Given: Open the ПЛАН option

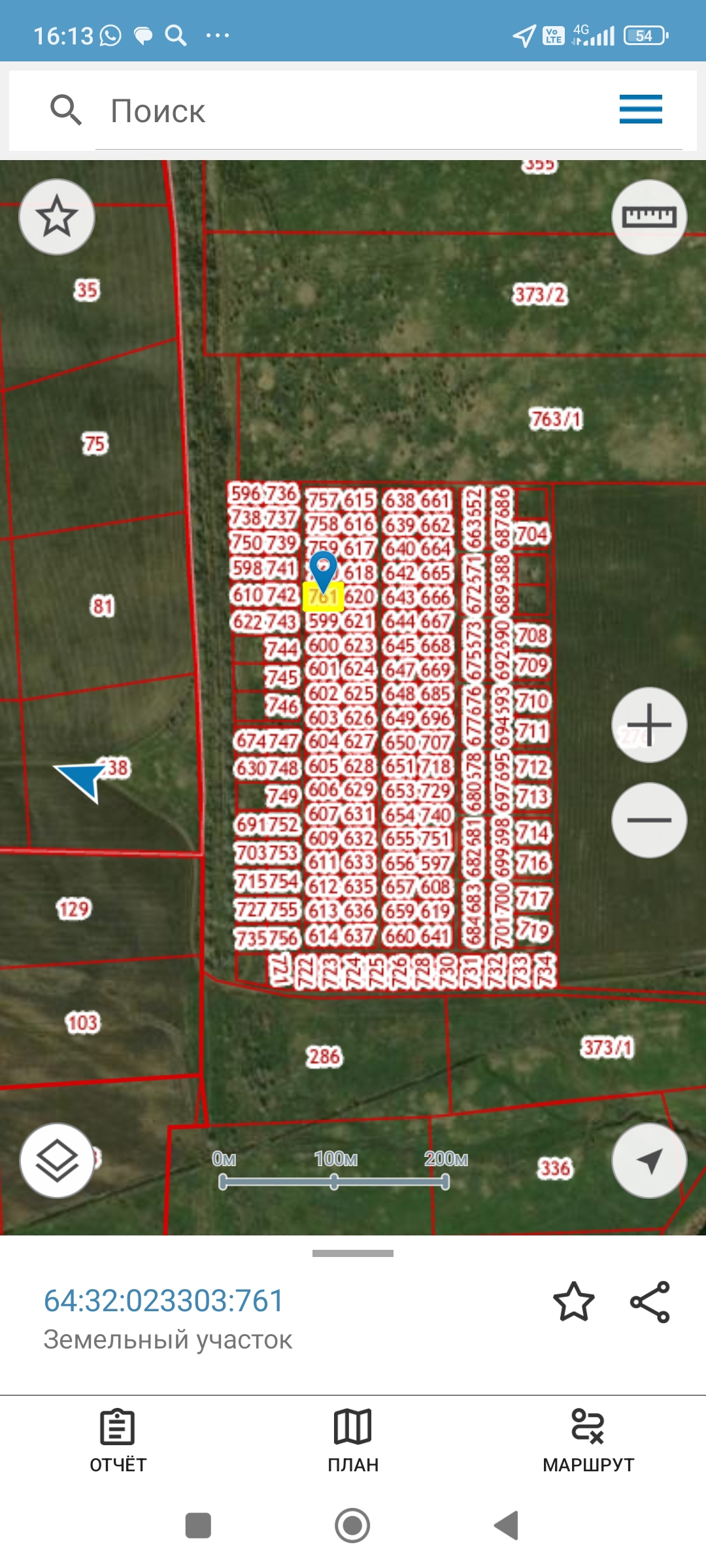Looking at the screenshot, I should point(353,1441).
